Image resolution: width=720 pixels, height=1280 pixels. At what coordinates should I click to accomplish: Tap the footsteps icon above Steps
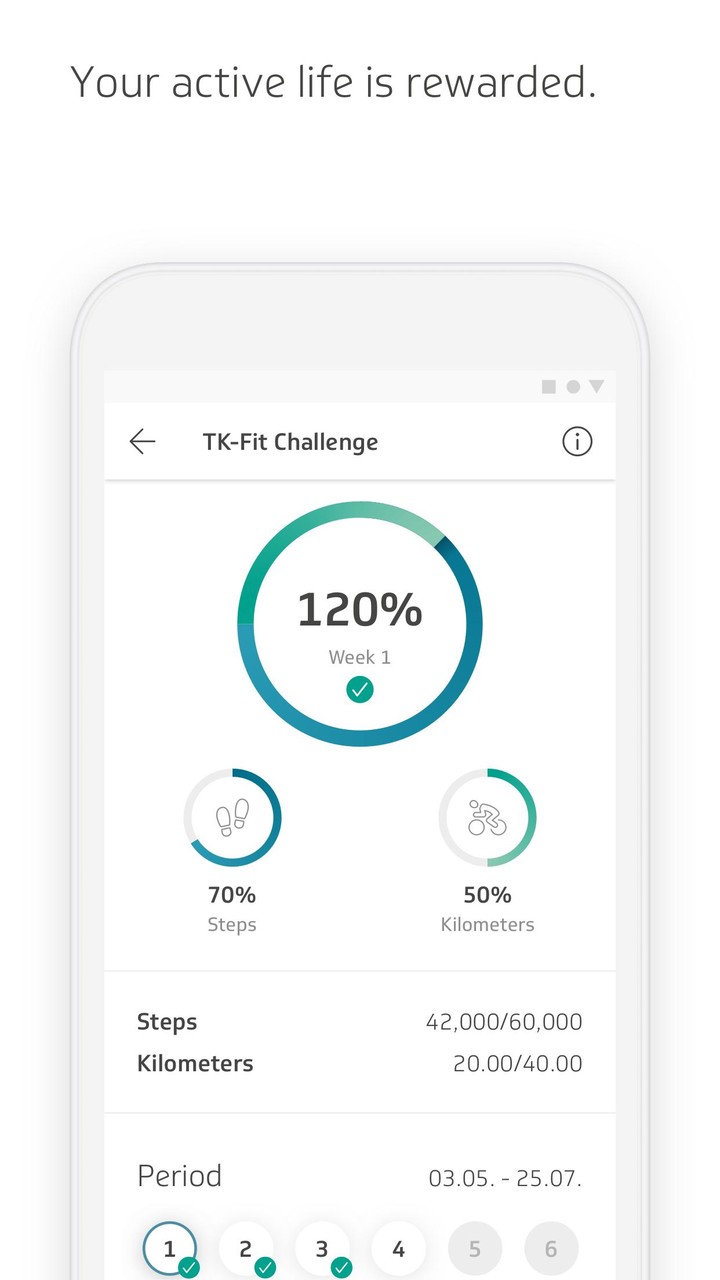coord(232,816)
